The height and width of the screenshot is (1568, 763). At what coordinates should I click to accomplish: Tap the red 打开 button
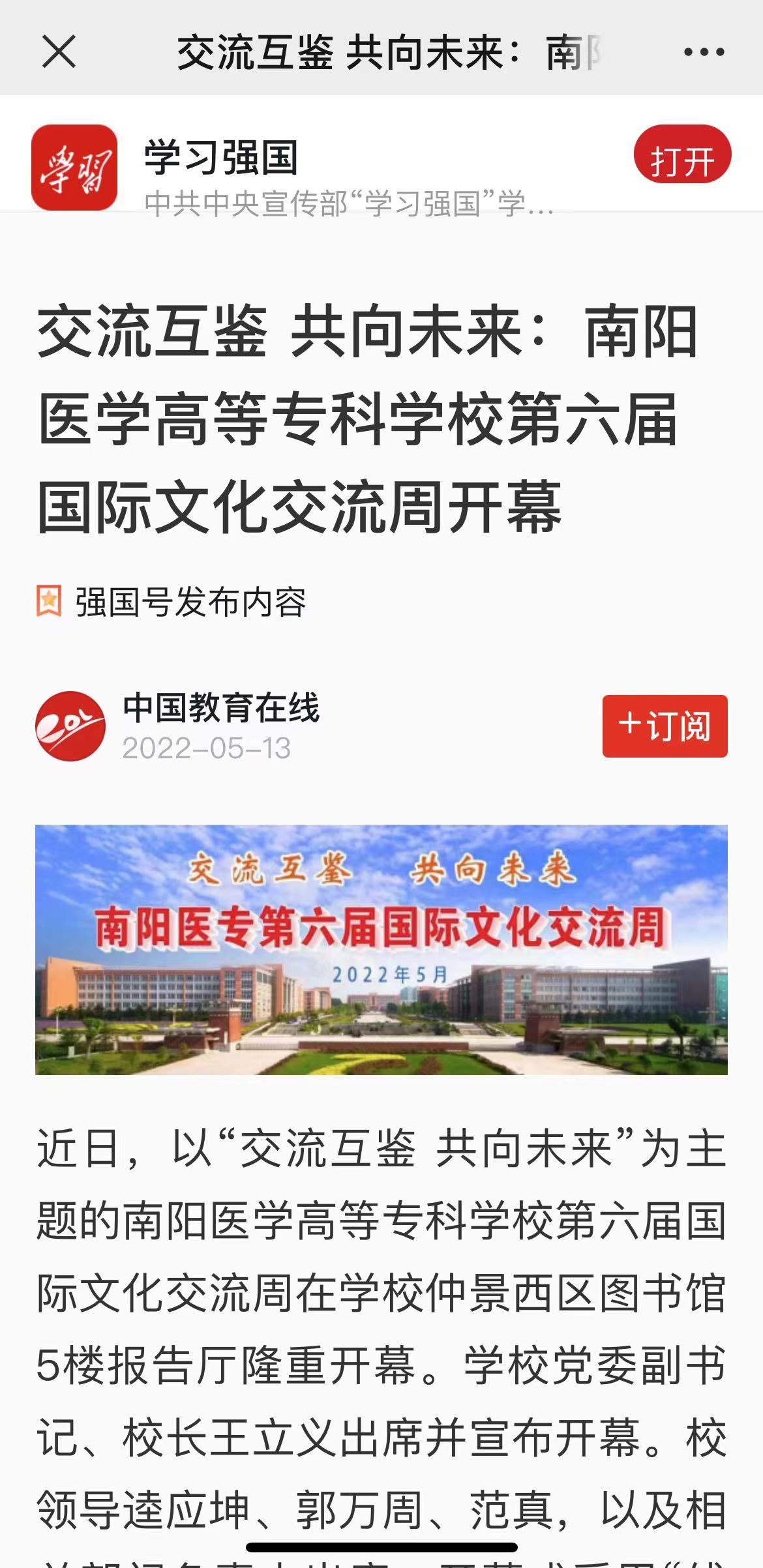(682, 155)
